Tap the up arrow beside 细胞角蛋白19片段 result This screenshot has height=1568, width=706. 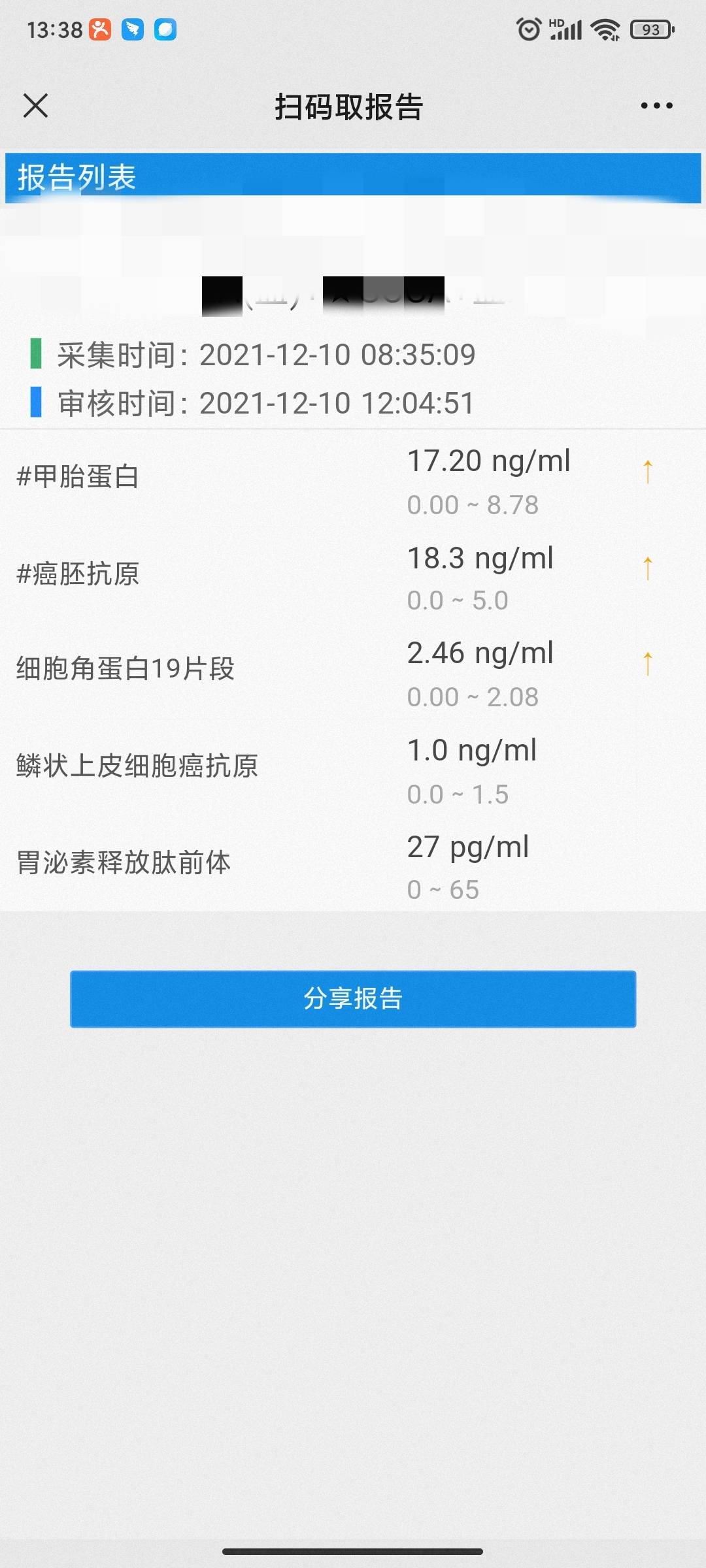tap(647, 664)
